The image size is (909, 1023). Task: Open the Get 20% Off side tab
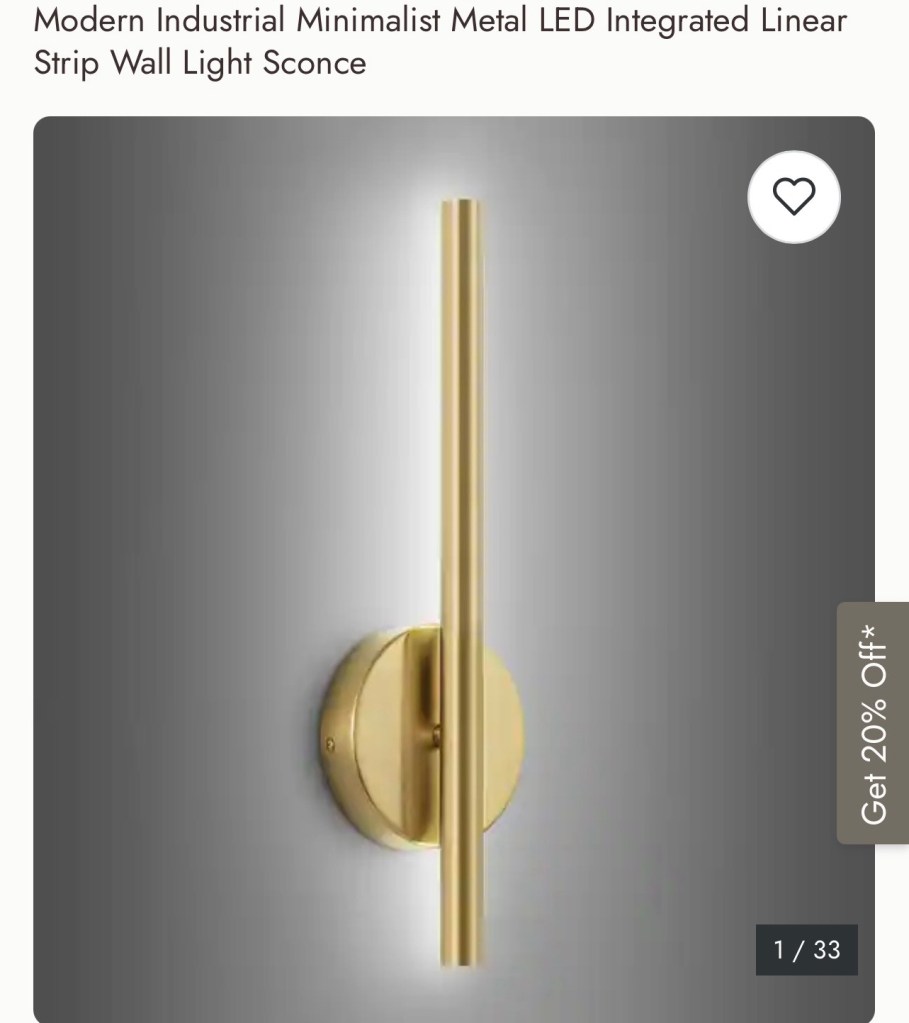[x=873, y=723]
